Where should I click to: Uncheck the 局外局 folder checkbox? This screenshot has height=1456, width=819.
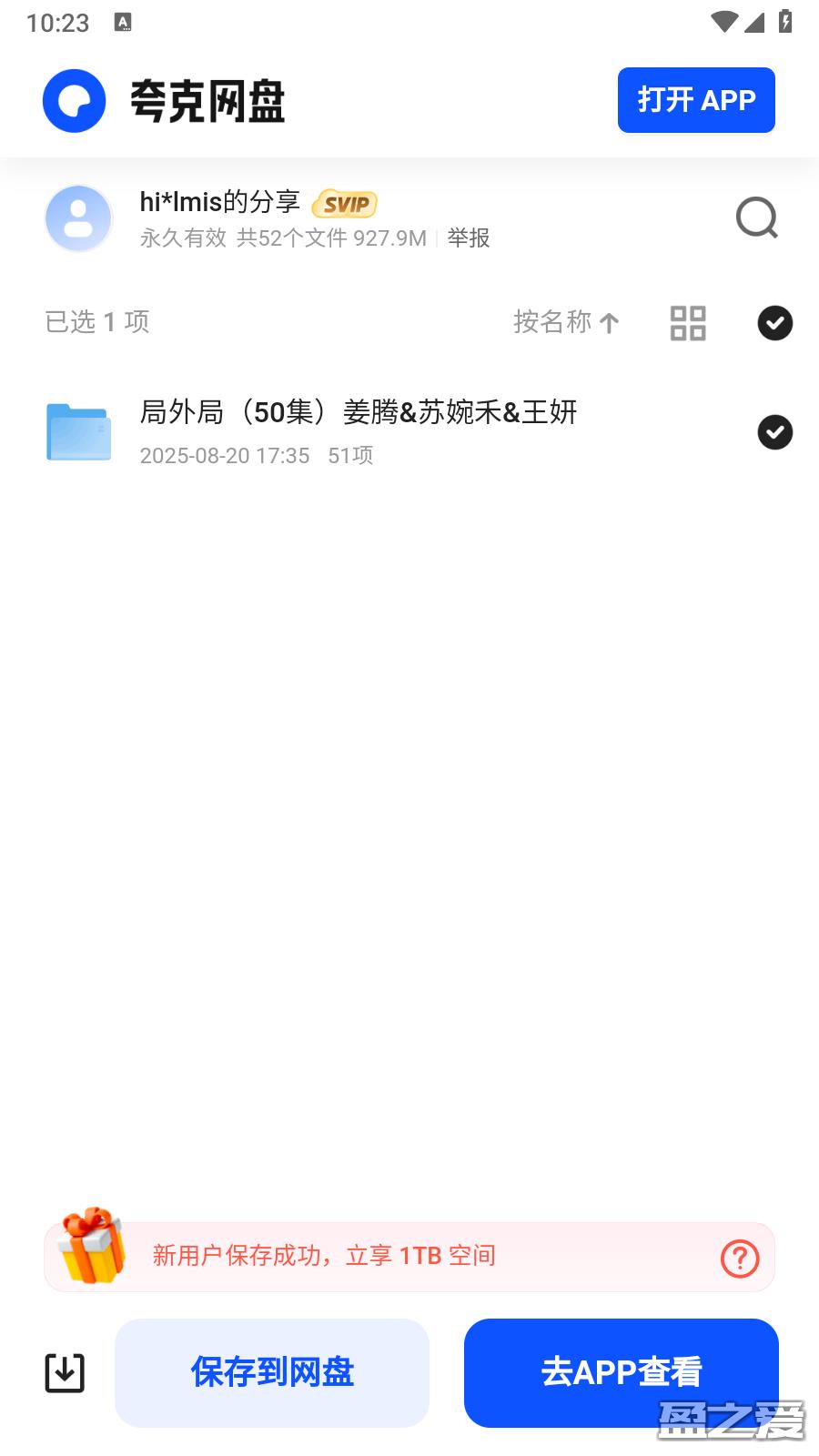pyautogui.click(x=775, y=432)
